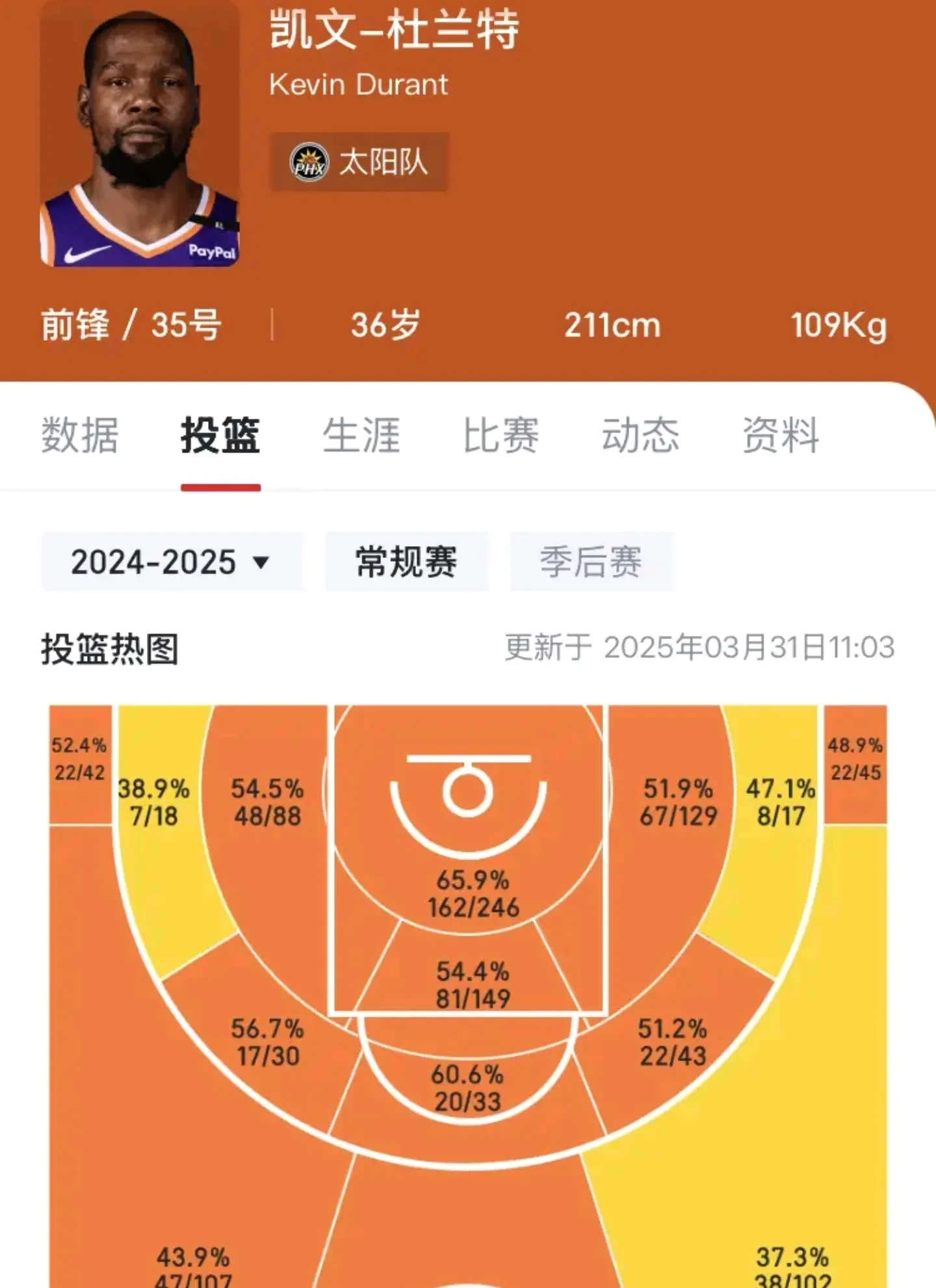Go to the 动态 tab
The height and width of the screenshot is (1288, 936).
pos(640,435)
